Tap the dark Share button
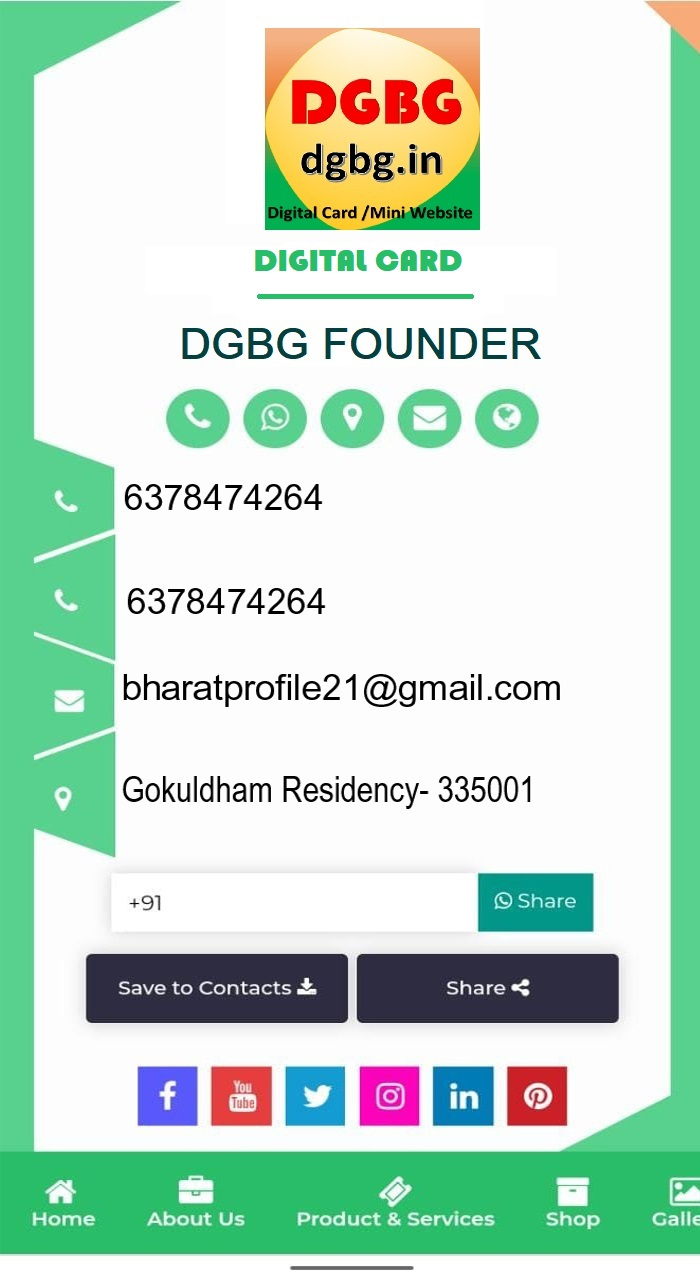Image resolution: width=700 pixels, height=1280 pixels. 488,988
